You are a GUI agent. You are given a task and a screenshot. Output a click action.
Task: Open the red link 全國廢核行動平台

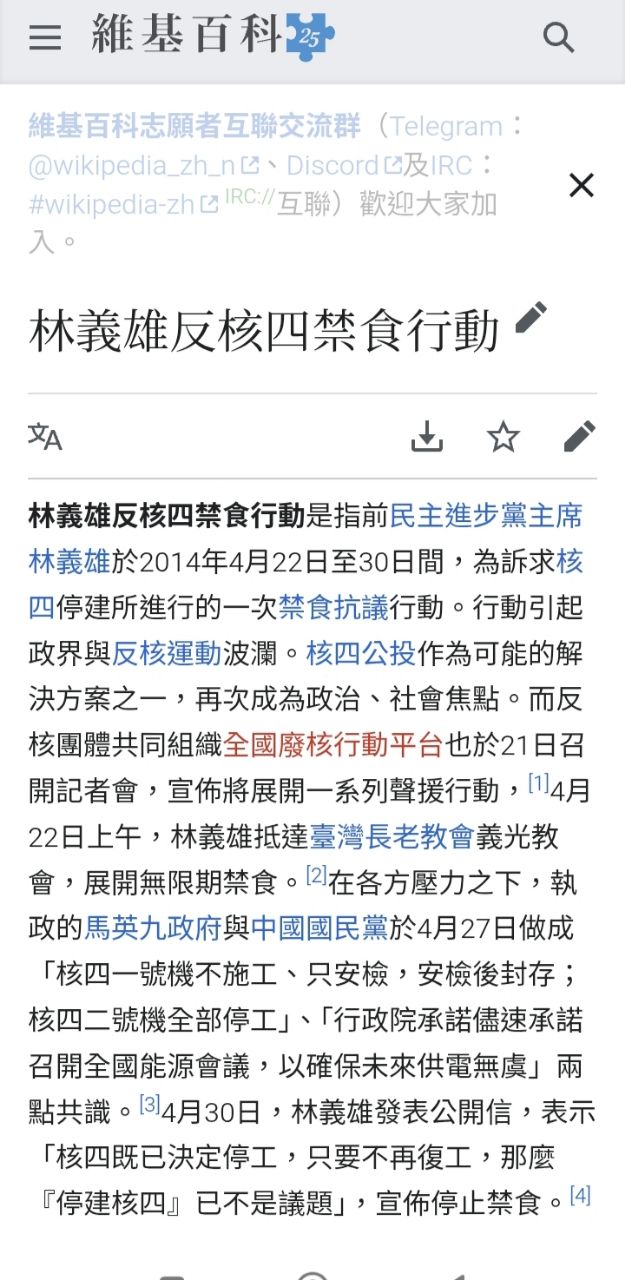[x=332, y=745]
